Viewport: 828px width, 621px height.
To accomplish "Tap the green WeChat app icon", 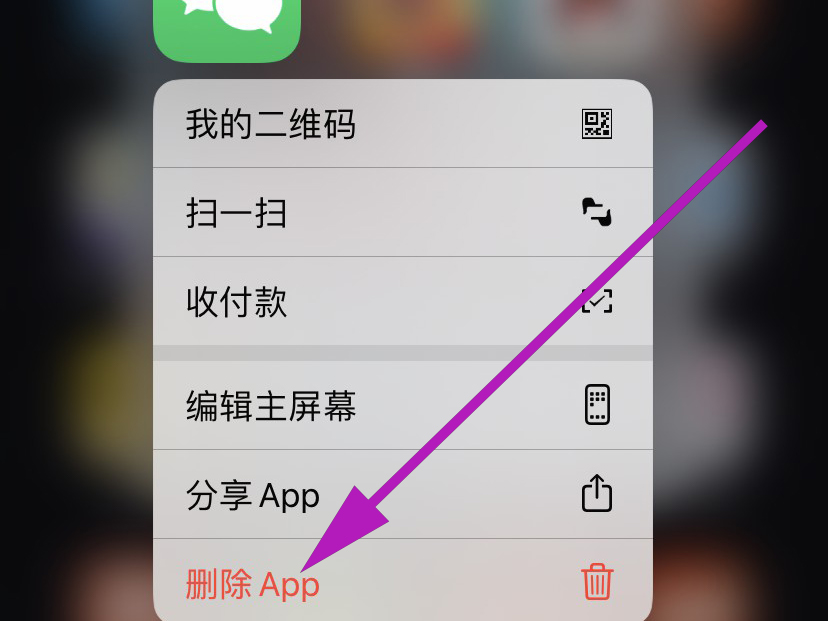I will (227, 25).
